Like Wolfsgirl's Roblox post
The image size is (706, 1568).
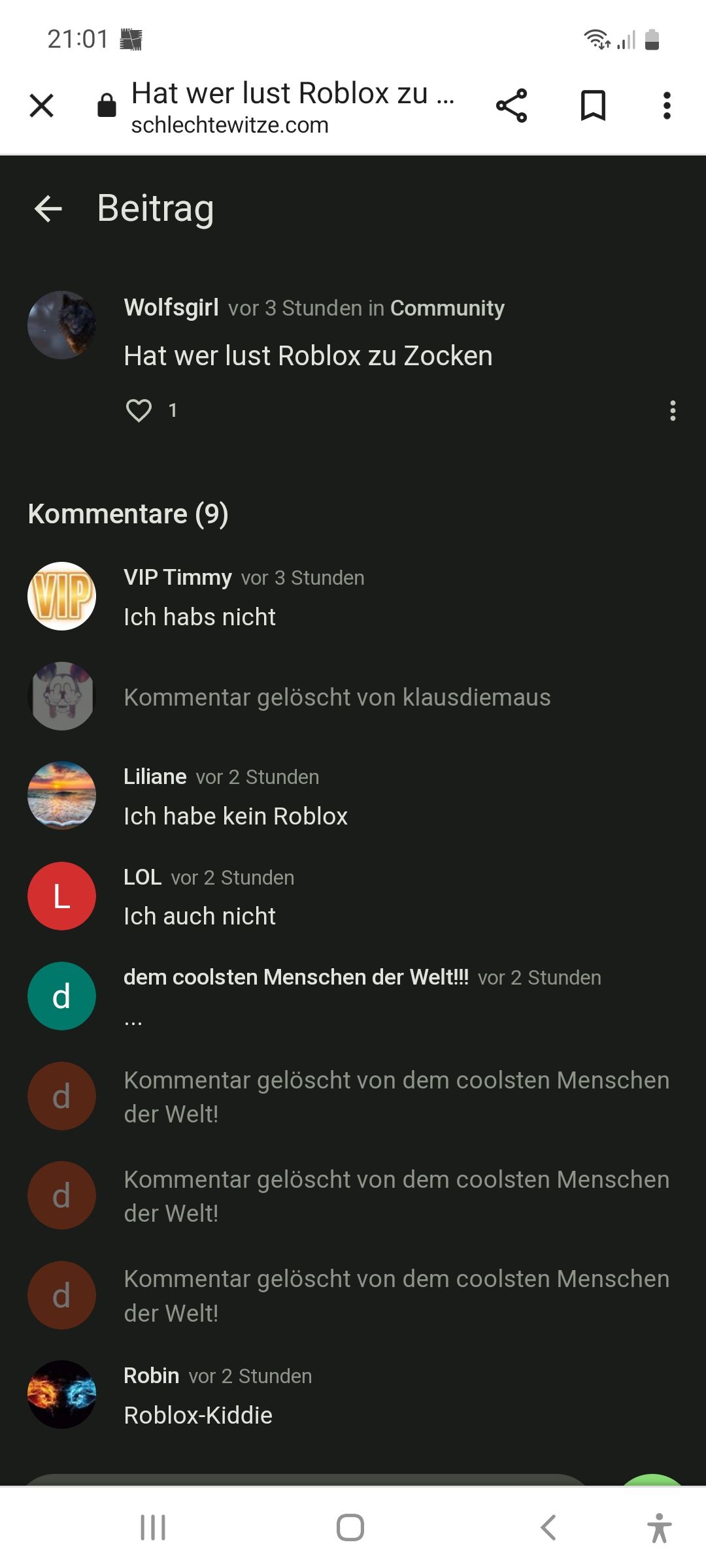[x=139, y=410]
